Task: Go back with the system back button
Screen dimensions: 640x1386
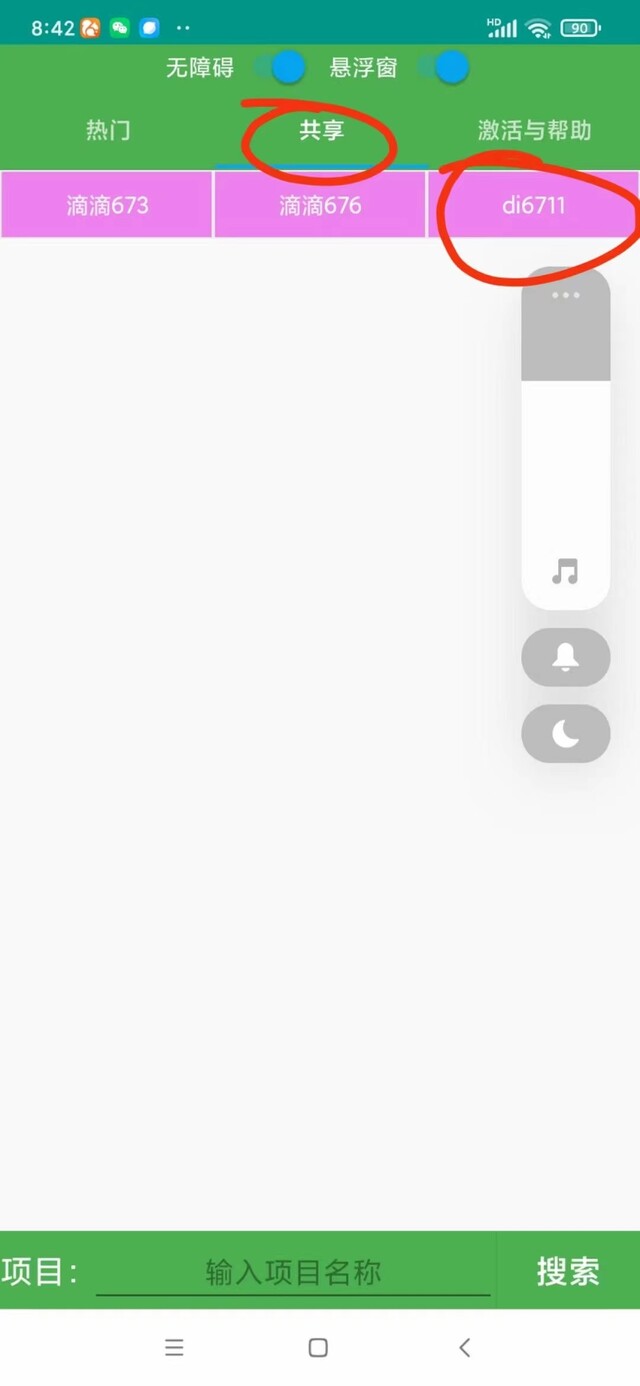Action: tap(464, 1348)
